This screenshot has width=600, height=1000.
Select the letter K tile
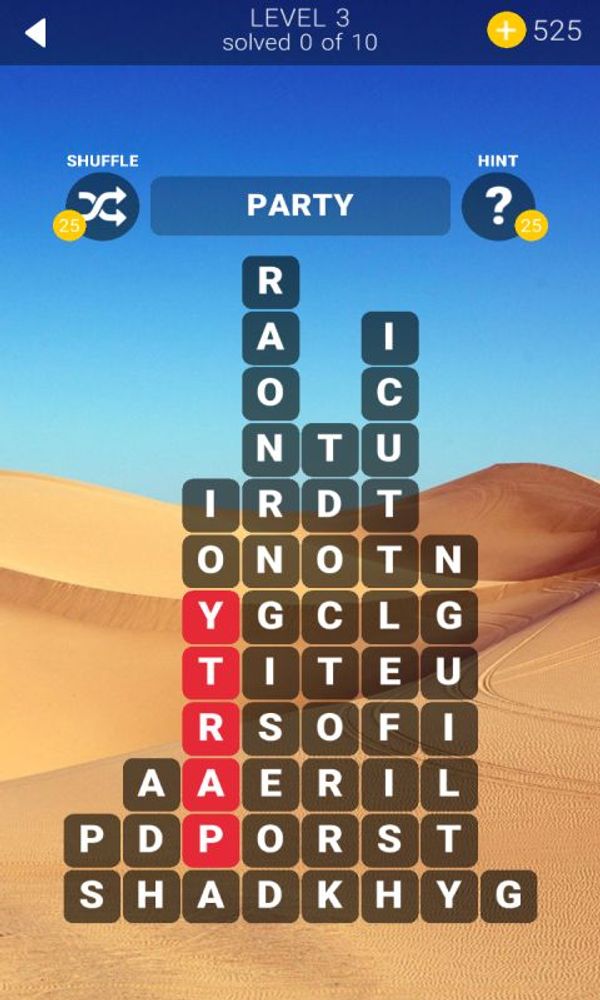[330, 895]
